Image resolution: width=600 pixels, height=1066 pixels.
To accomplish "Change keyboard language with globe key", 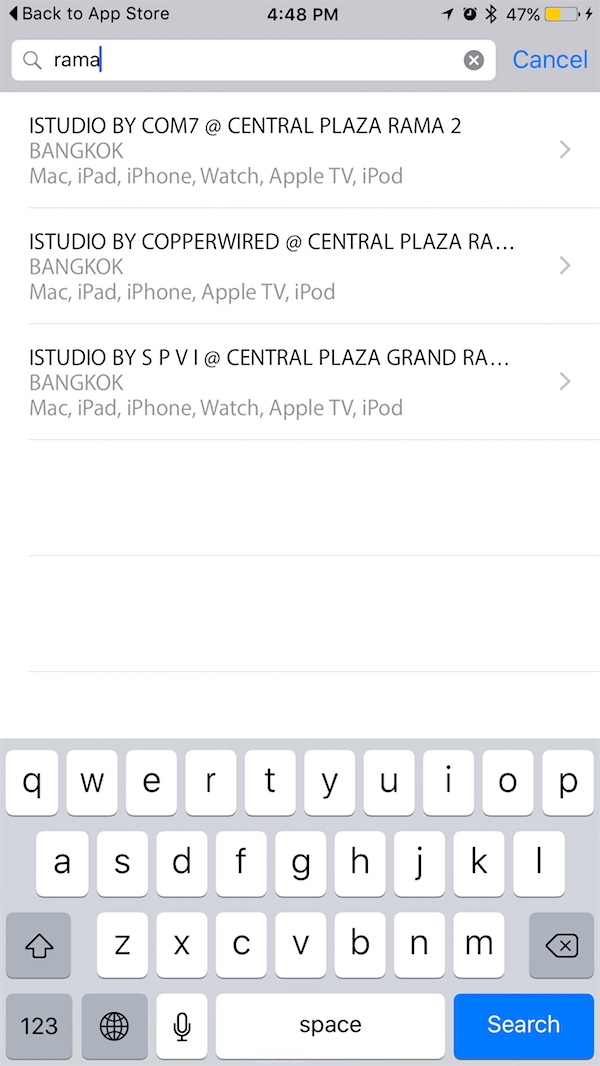I will (x=115, y=1025).
